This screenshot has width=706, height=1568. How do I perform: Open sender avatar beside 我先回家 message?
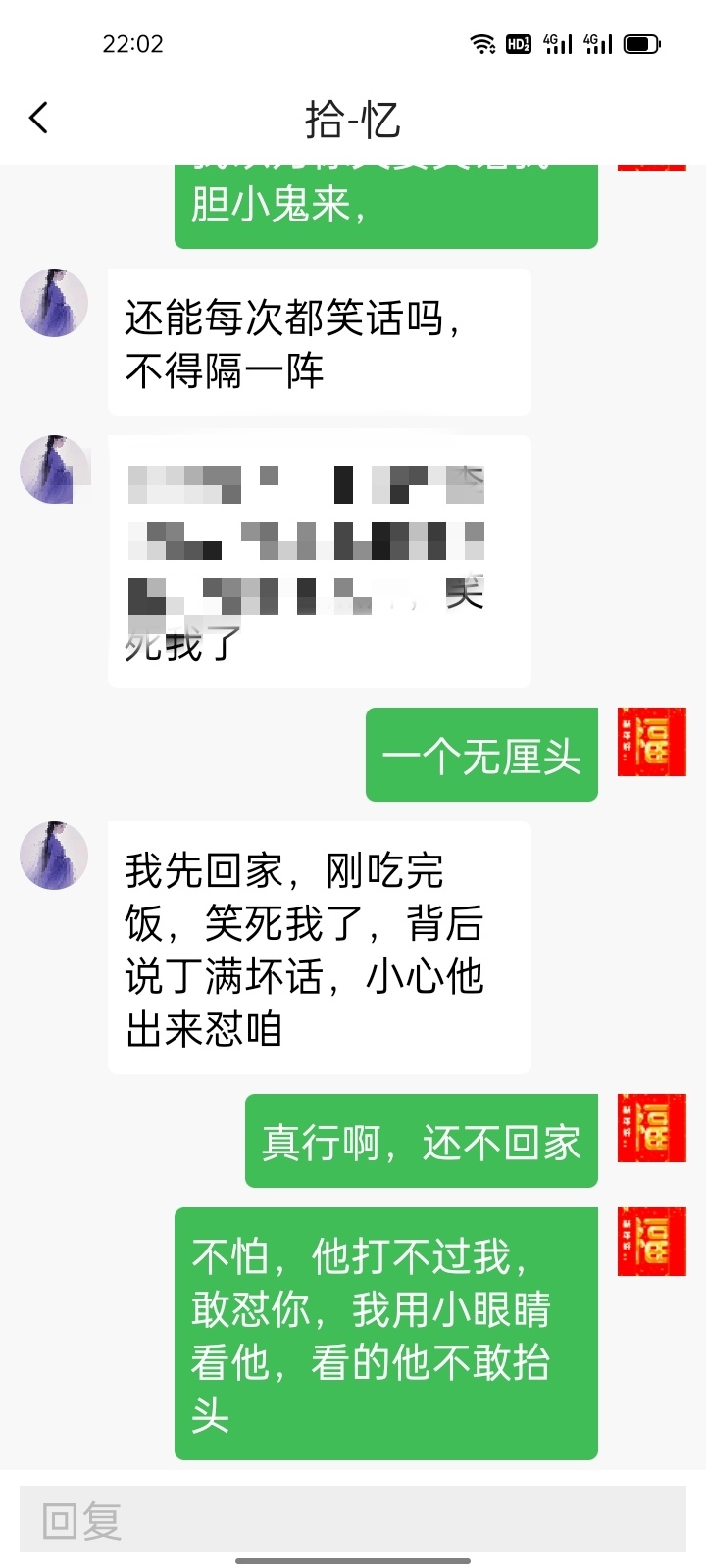pyautogui.click(x=54, y=856)
